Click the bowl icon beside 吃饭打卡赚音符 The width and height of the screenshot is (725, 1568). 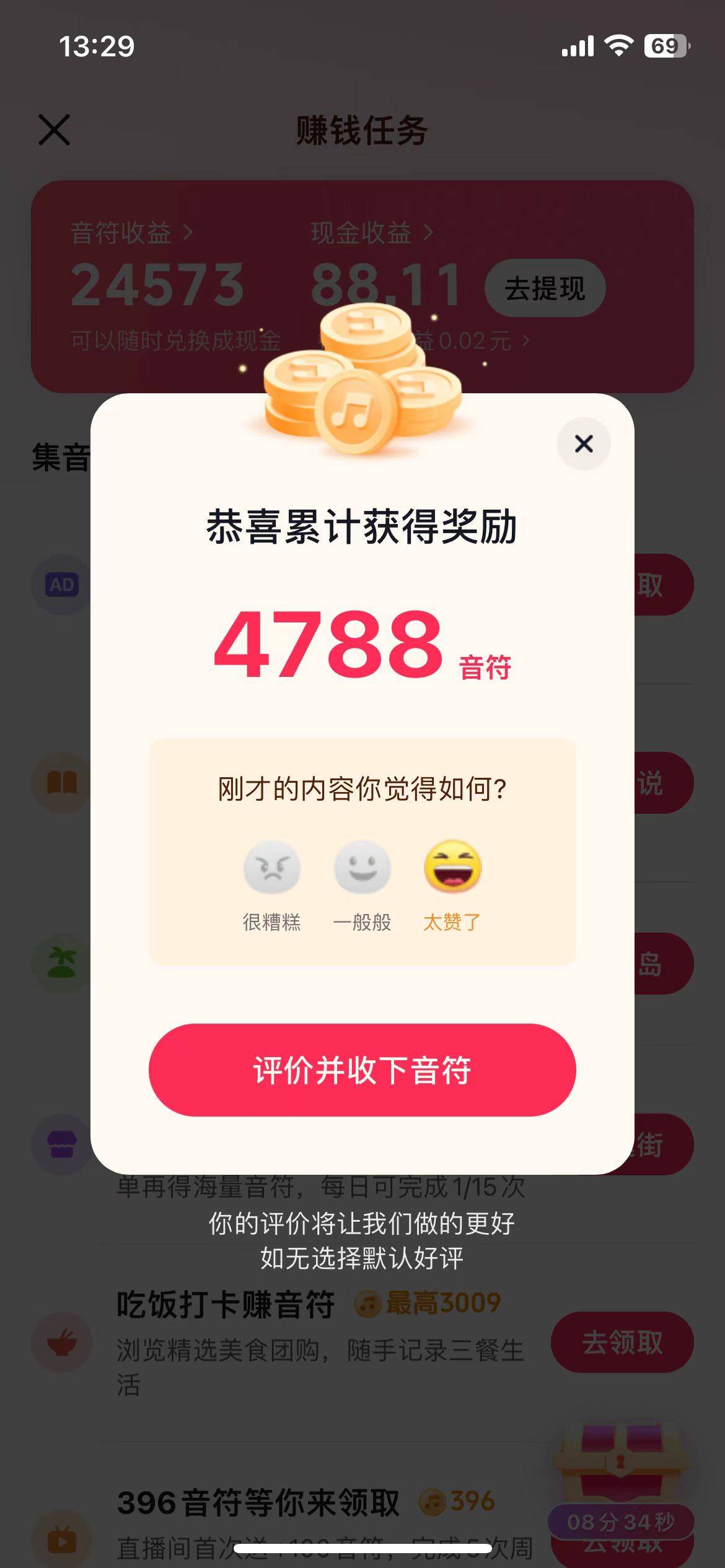[x=62, y=1343]
